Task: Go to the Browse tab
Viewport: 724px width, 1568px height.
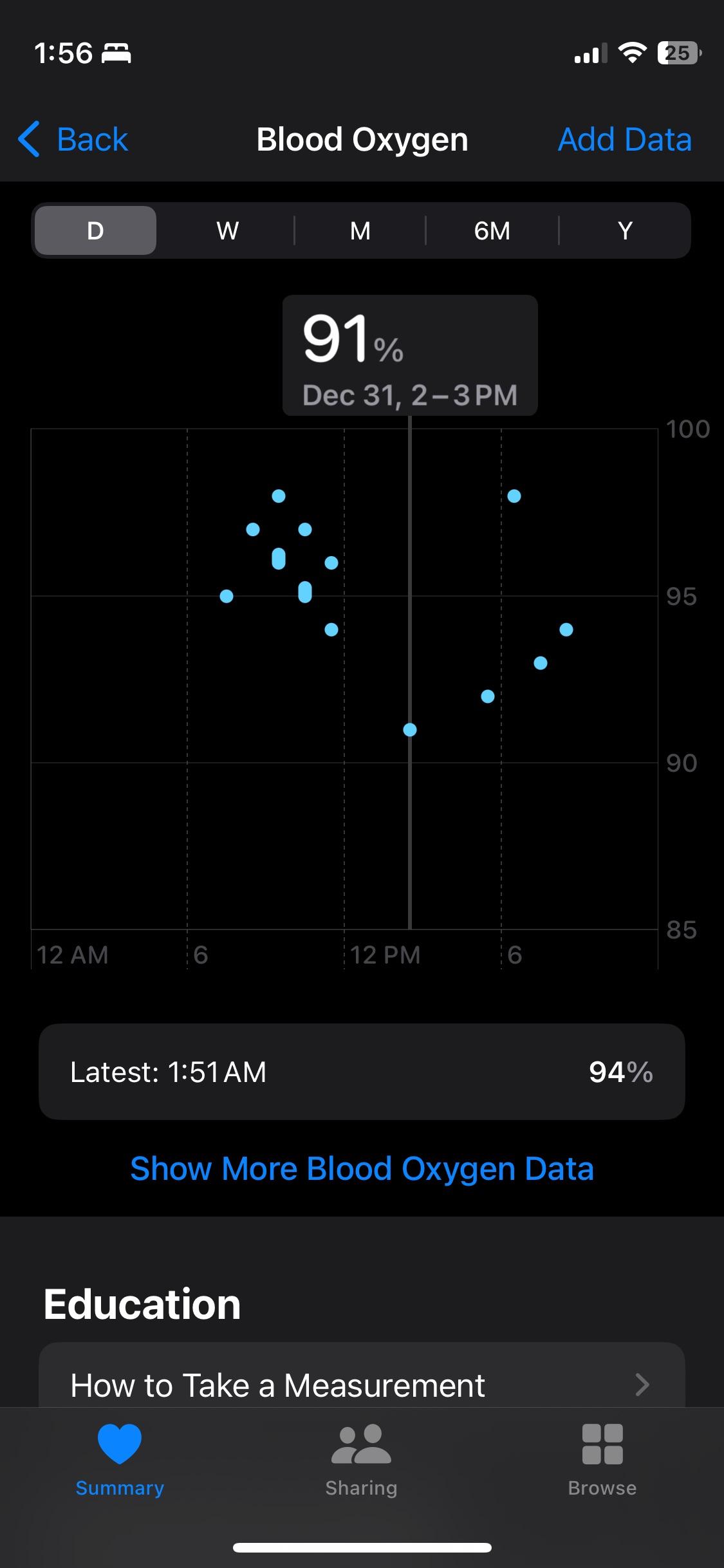Action: 602,1460
